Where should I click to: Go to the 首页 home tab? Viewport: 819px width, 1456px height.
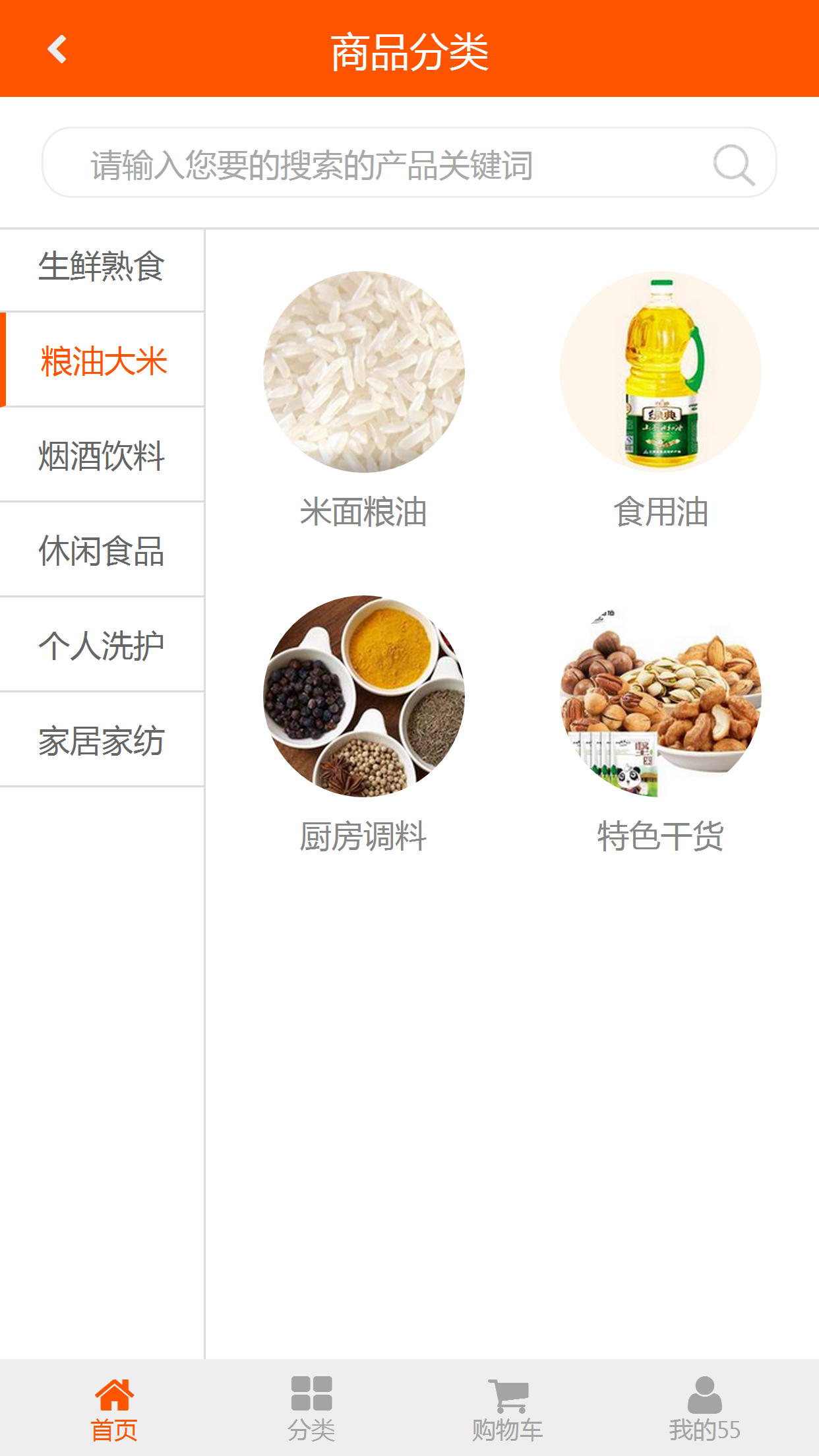(x=114, y=1409)
